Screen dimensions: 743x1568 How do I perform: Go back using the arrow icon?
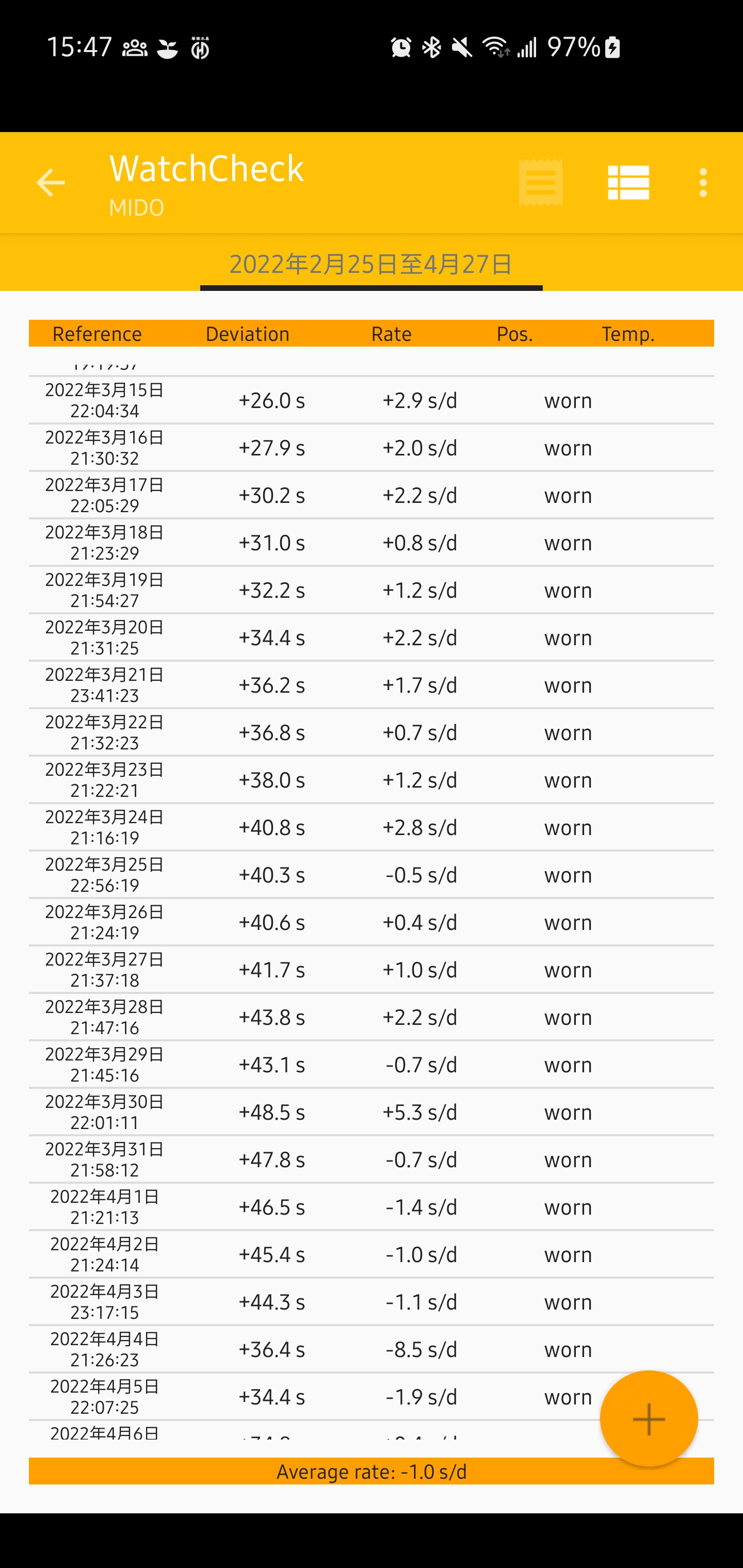[51, 183]
